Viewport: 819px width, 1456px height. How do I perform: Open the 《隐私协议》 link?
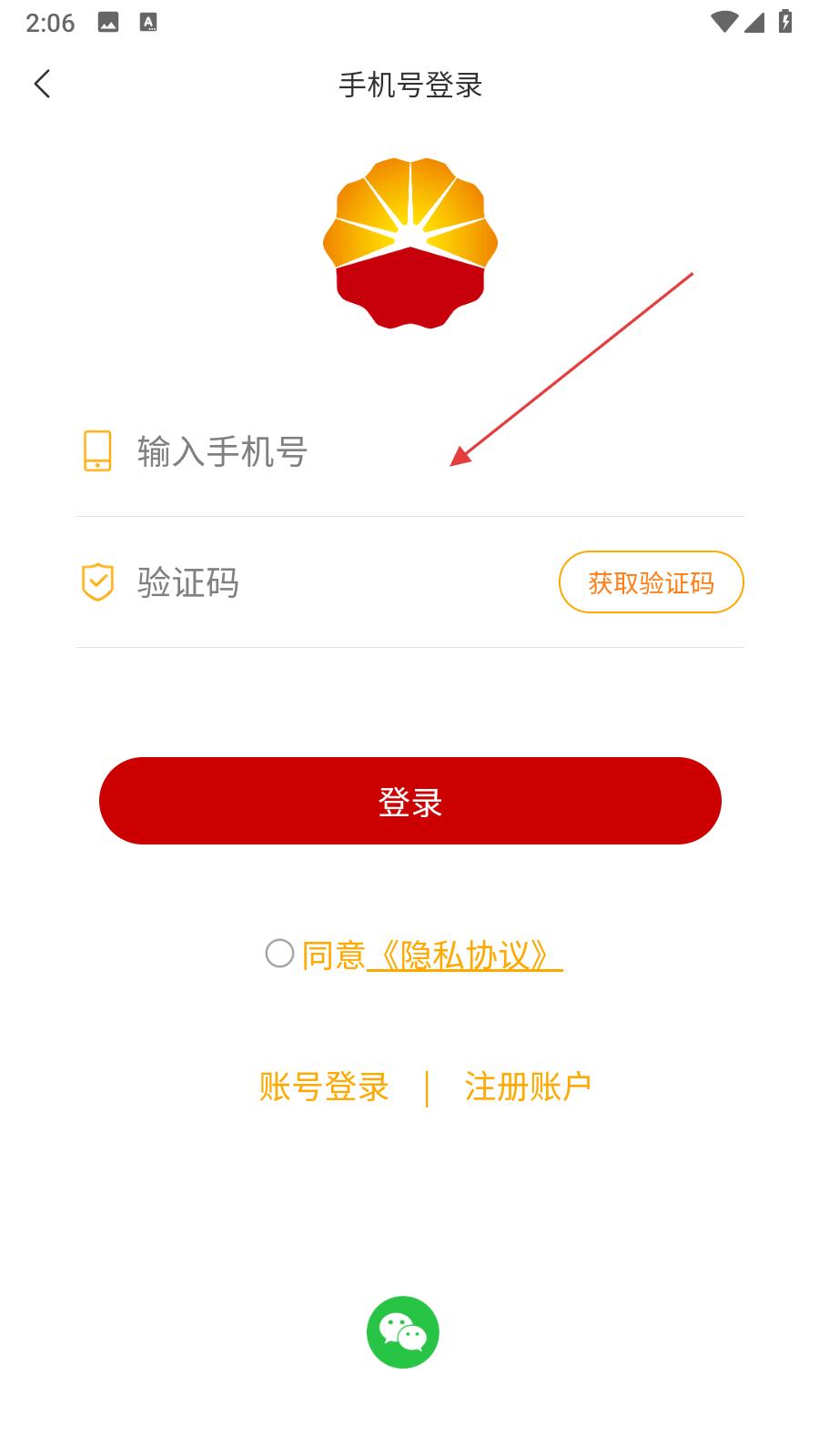pyautogui.click(x=465, y=955)
